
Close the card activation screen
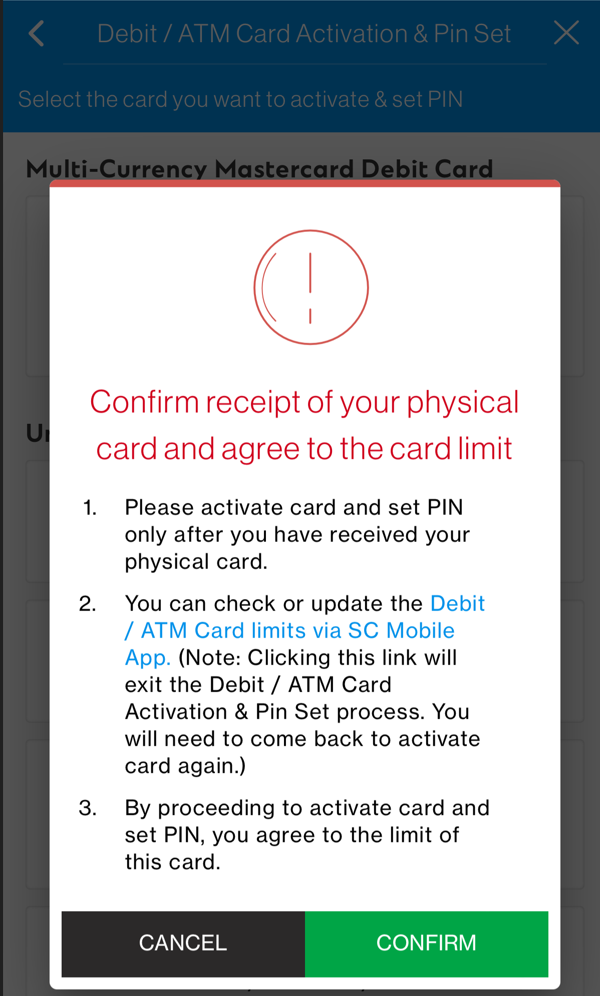tap(566, 33)
